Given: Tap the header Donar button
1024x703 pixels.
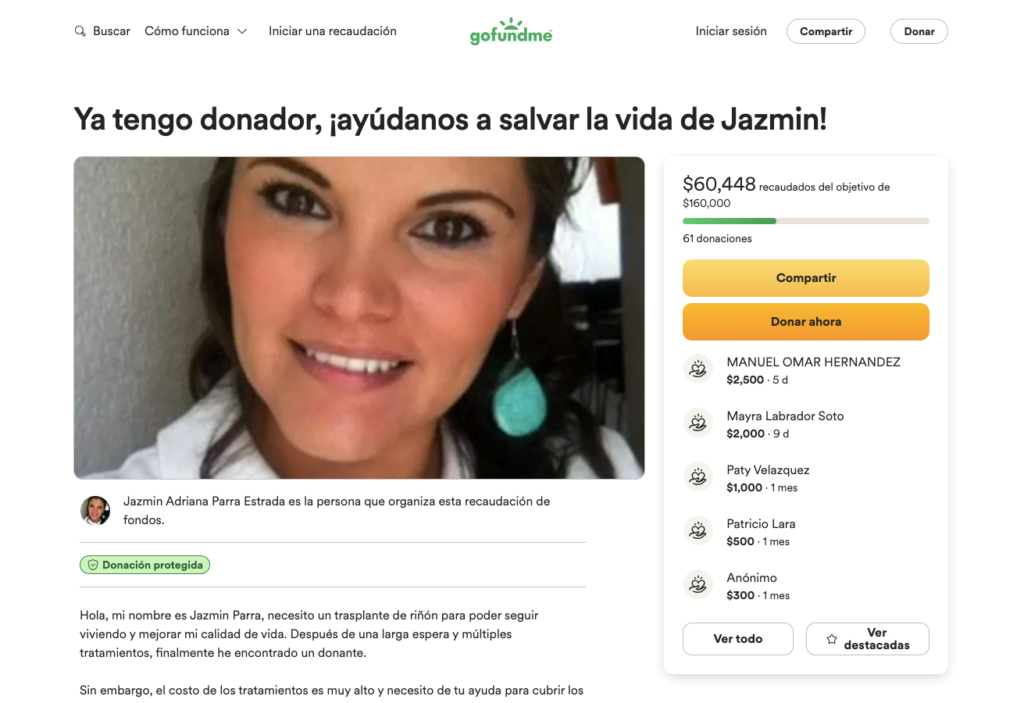Looking at the screenshot, I should (x=918, y=31).
